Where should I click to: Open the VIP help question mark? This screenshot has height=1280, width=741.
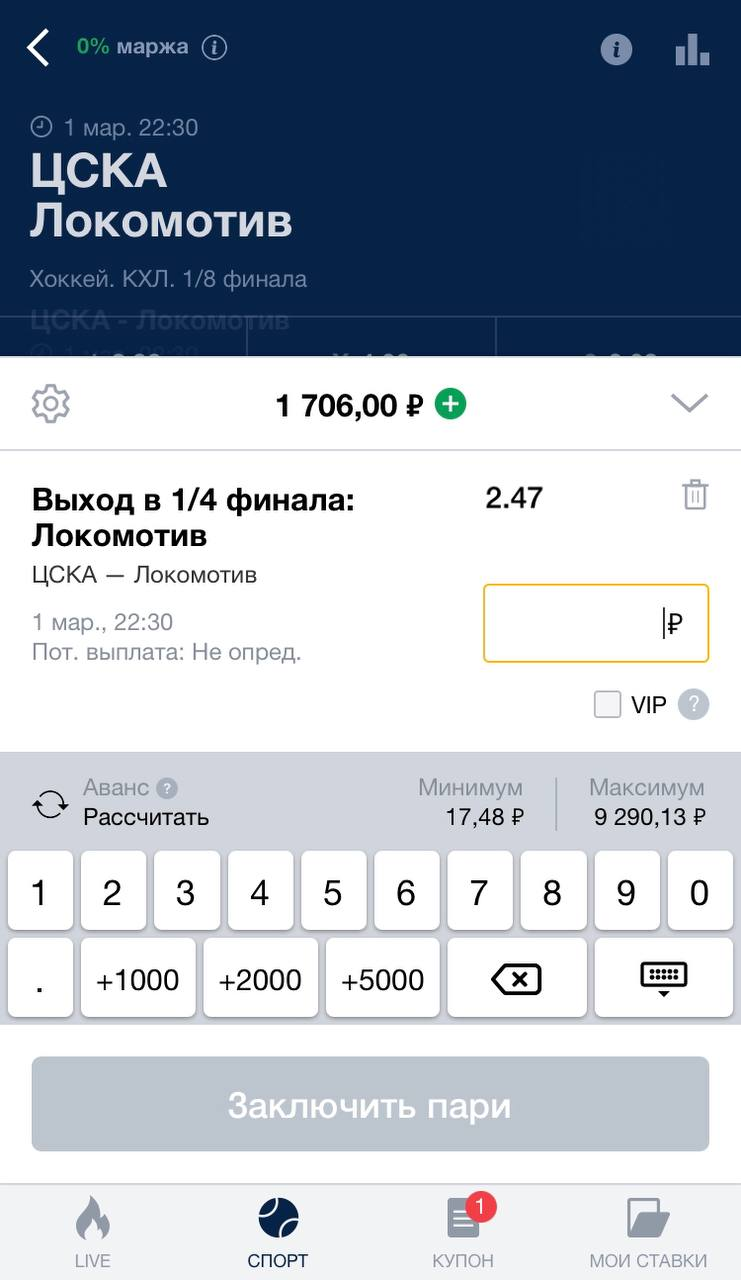[693, 705]
